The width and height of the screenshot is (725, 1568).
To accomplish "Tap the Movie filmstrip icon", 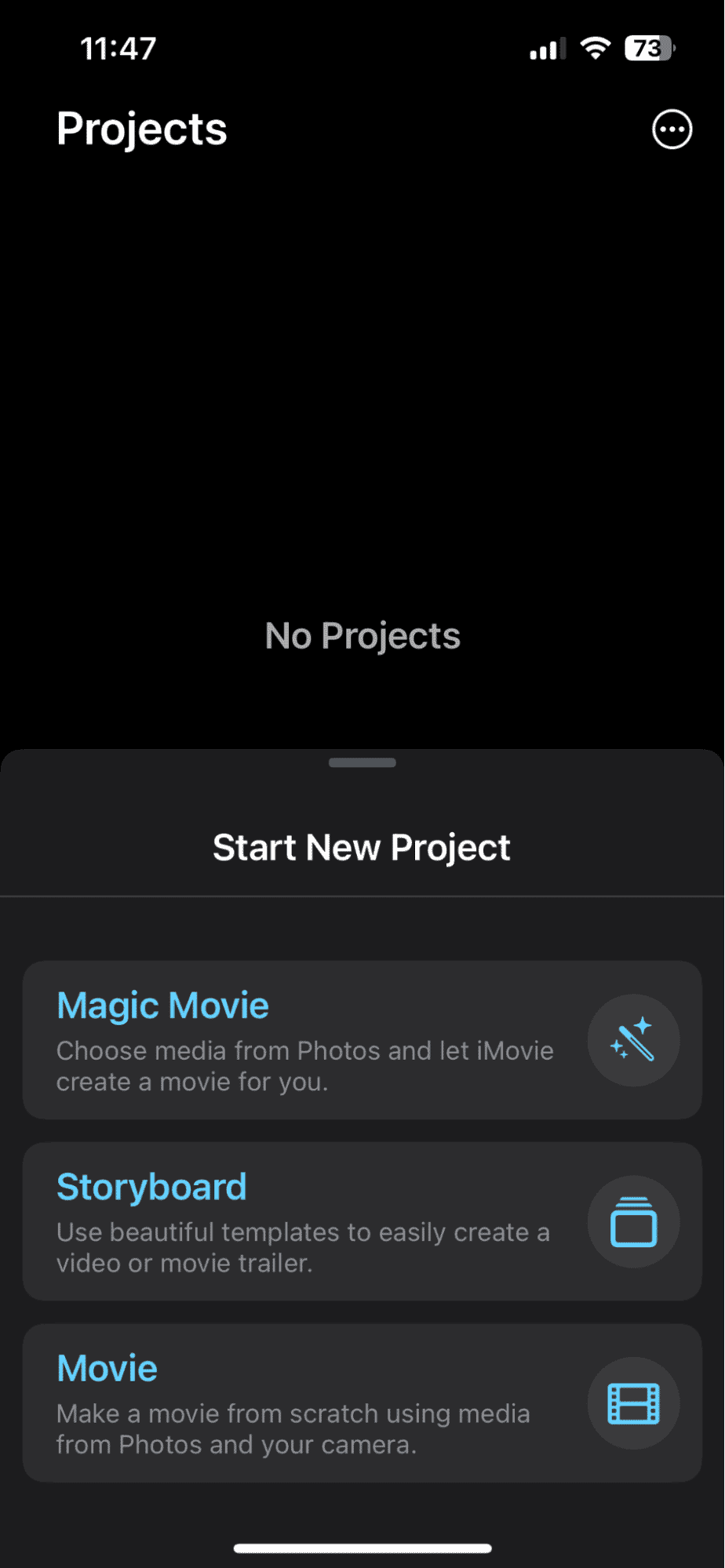I will click(632, 1403).
